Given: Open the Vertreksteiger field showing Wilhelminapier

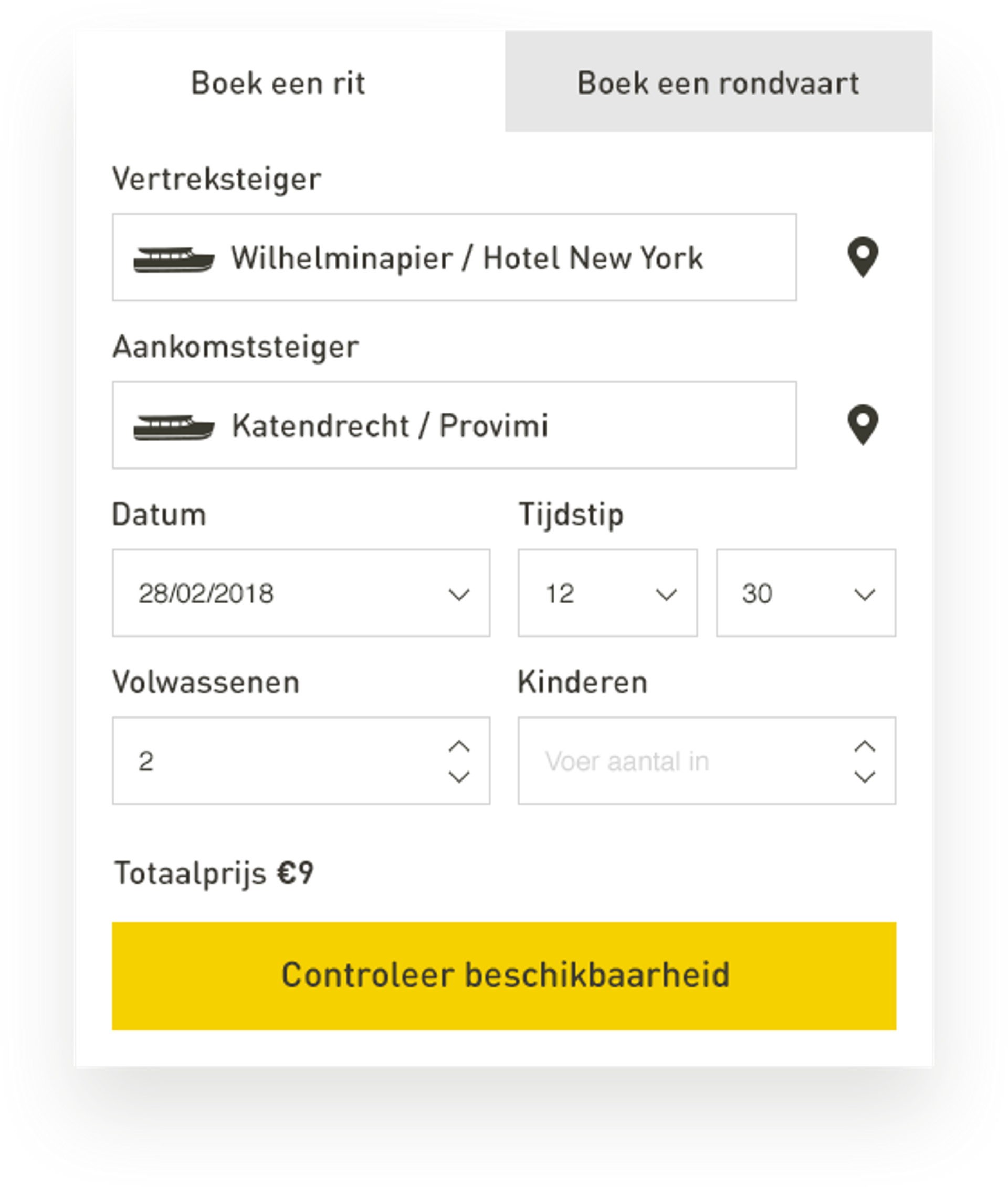Looking at the screenshot, I should tap(454, 257).
